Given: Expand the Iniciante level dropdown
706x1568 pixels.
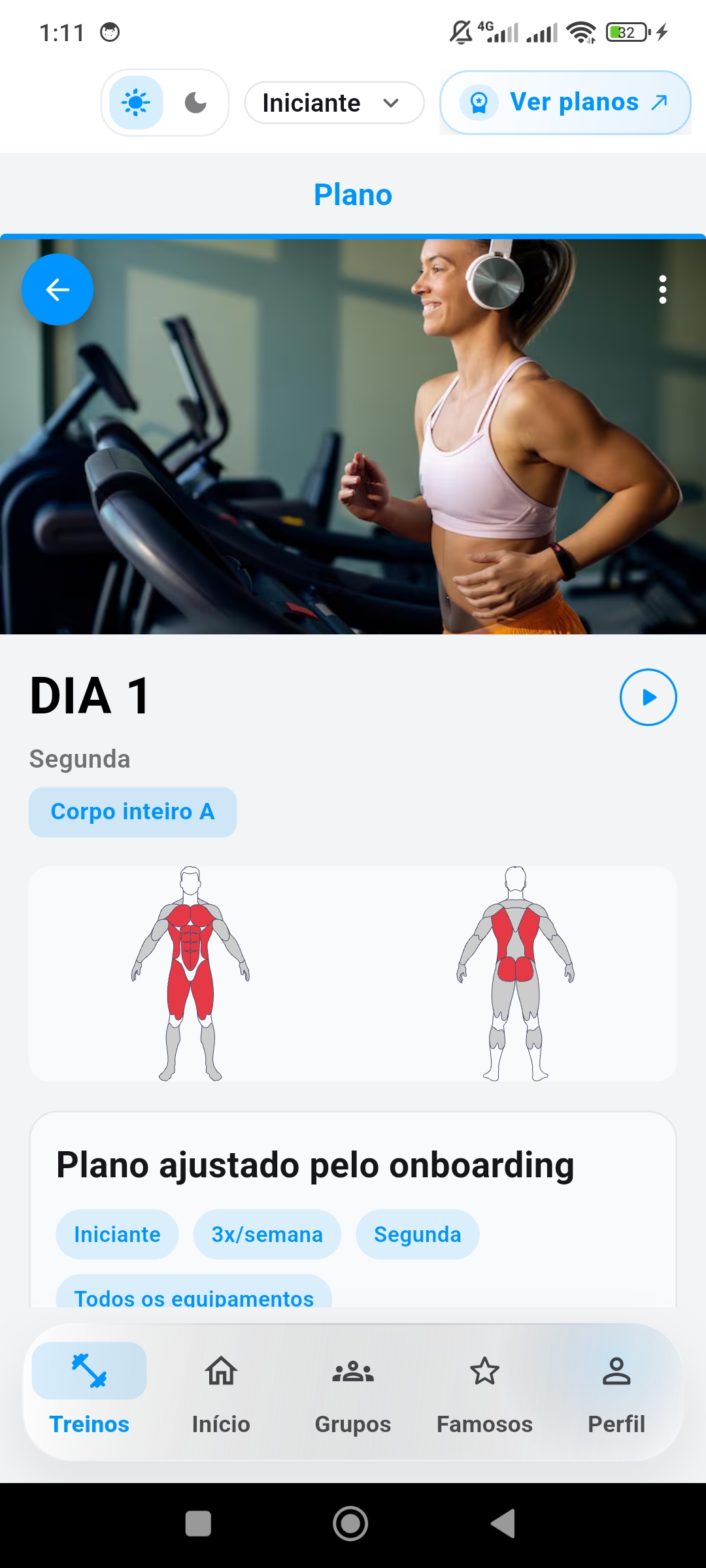Looking at the screenshot, I should [334, 103].
